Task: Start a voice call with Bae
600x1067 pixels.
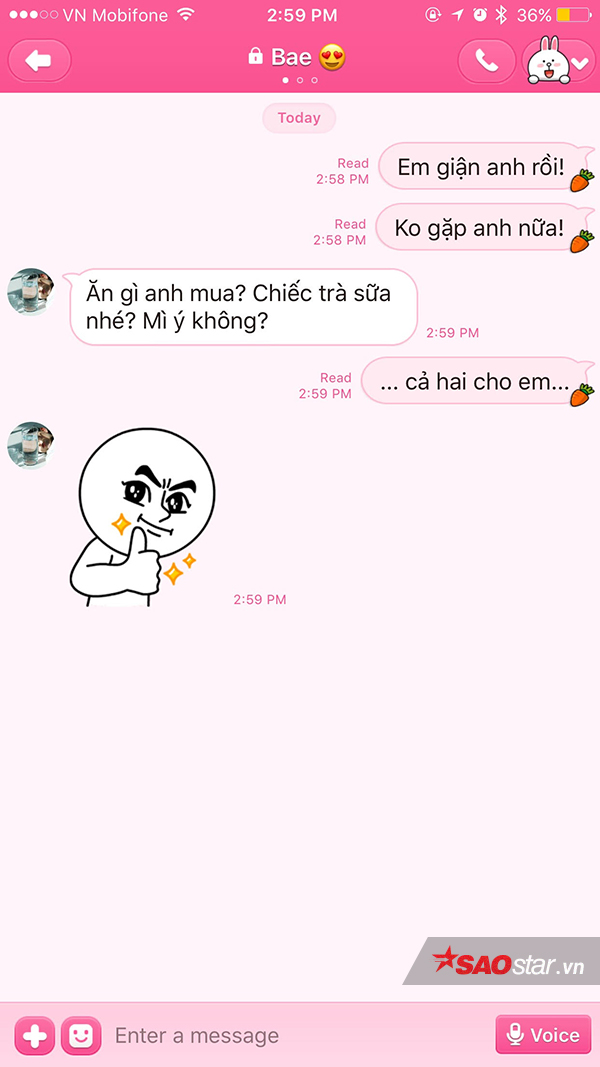Action: tap(487, 61)
